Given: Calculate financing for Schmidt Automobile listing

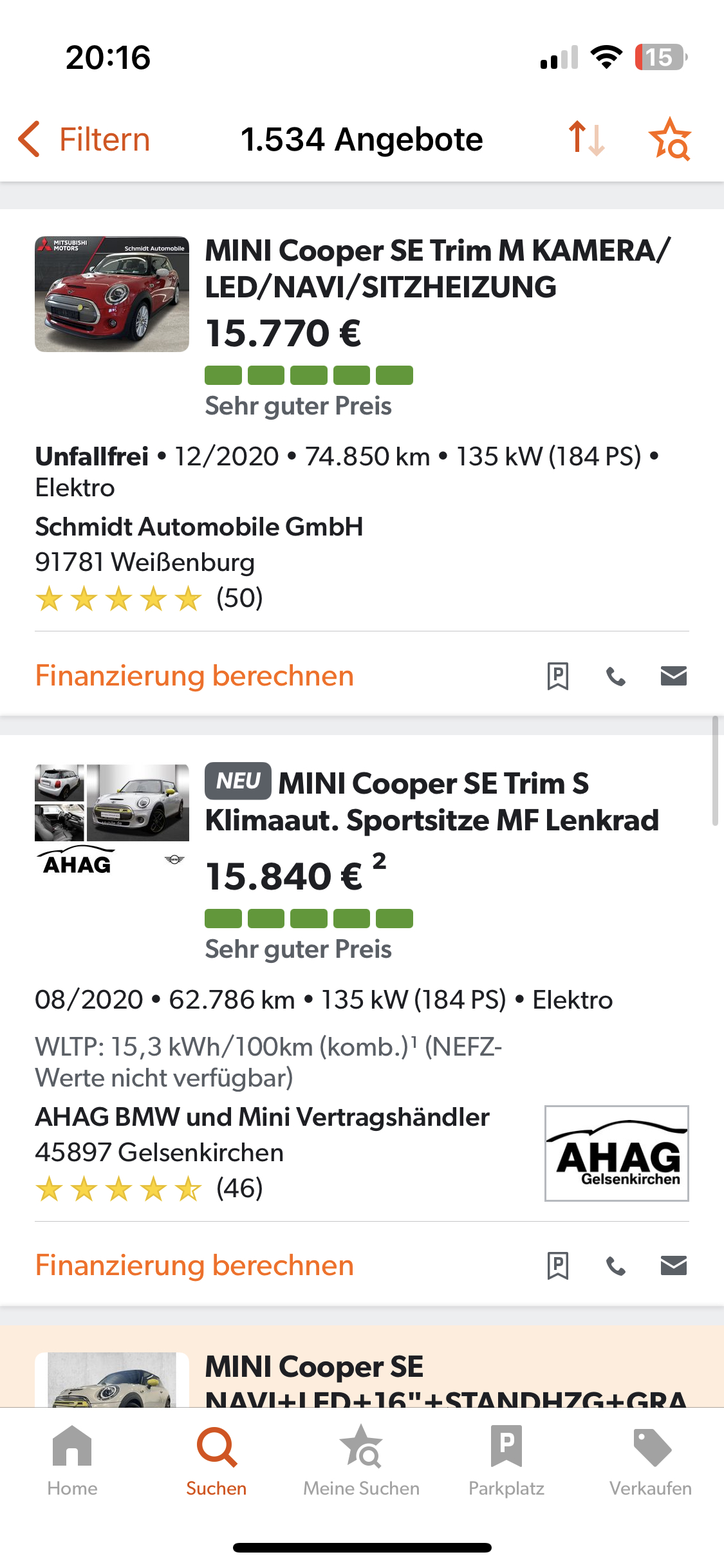Looking at the screenshot, I should coord(194,676).
